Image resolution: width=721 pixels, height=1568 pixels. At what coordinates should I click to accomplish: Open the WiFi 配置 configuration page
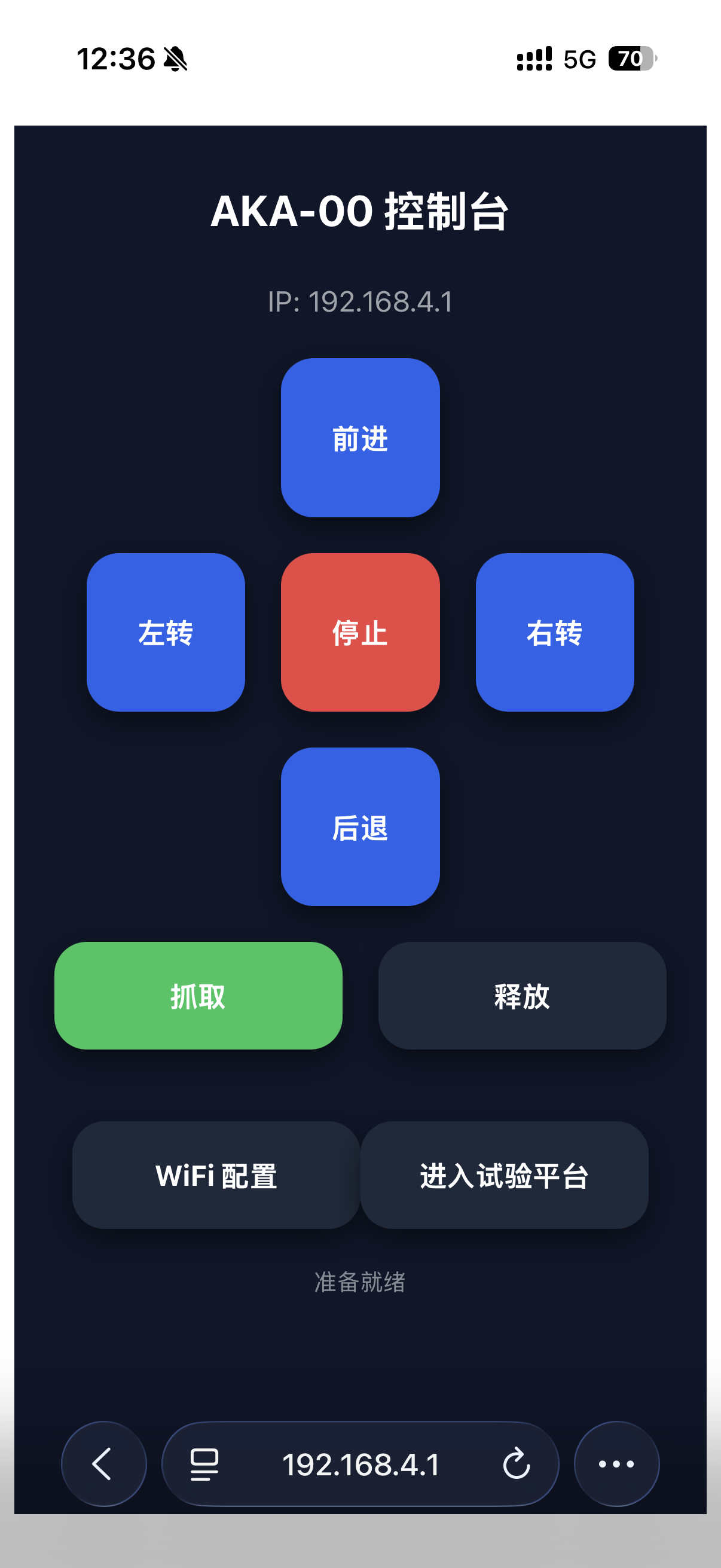214,1176
